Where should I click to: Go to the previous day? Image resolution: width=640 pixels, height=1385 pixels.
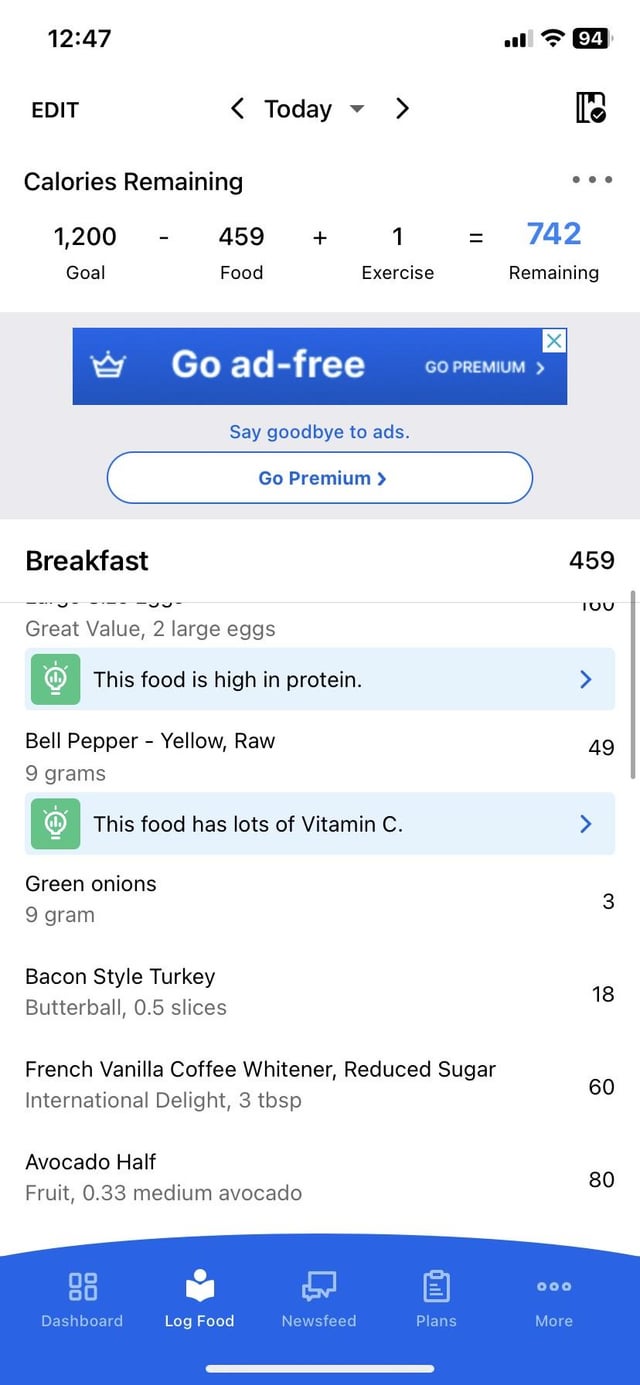pyautogui.click(x=237, y=108)
